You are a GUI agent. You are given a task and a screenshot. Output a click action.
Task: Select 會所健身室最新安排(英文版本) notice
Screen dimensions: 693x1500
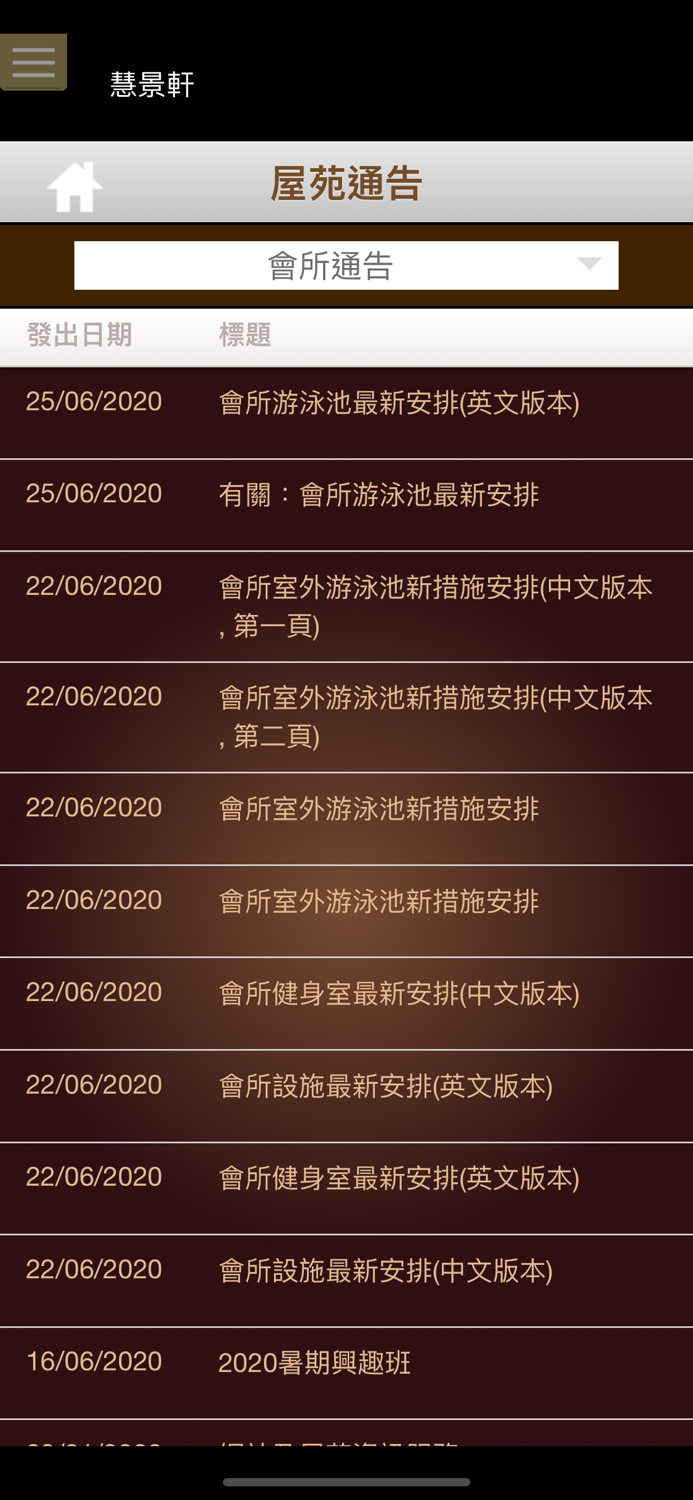[398, 1178]
